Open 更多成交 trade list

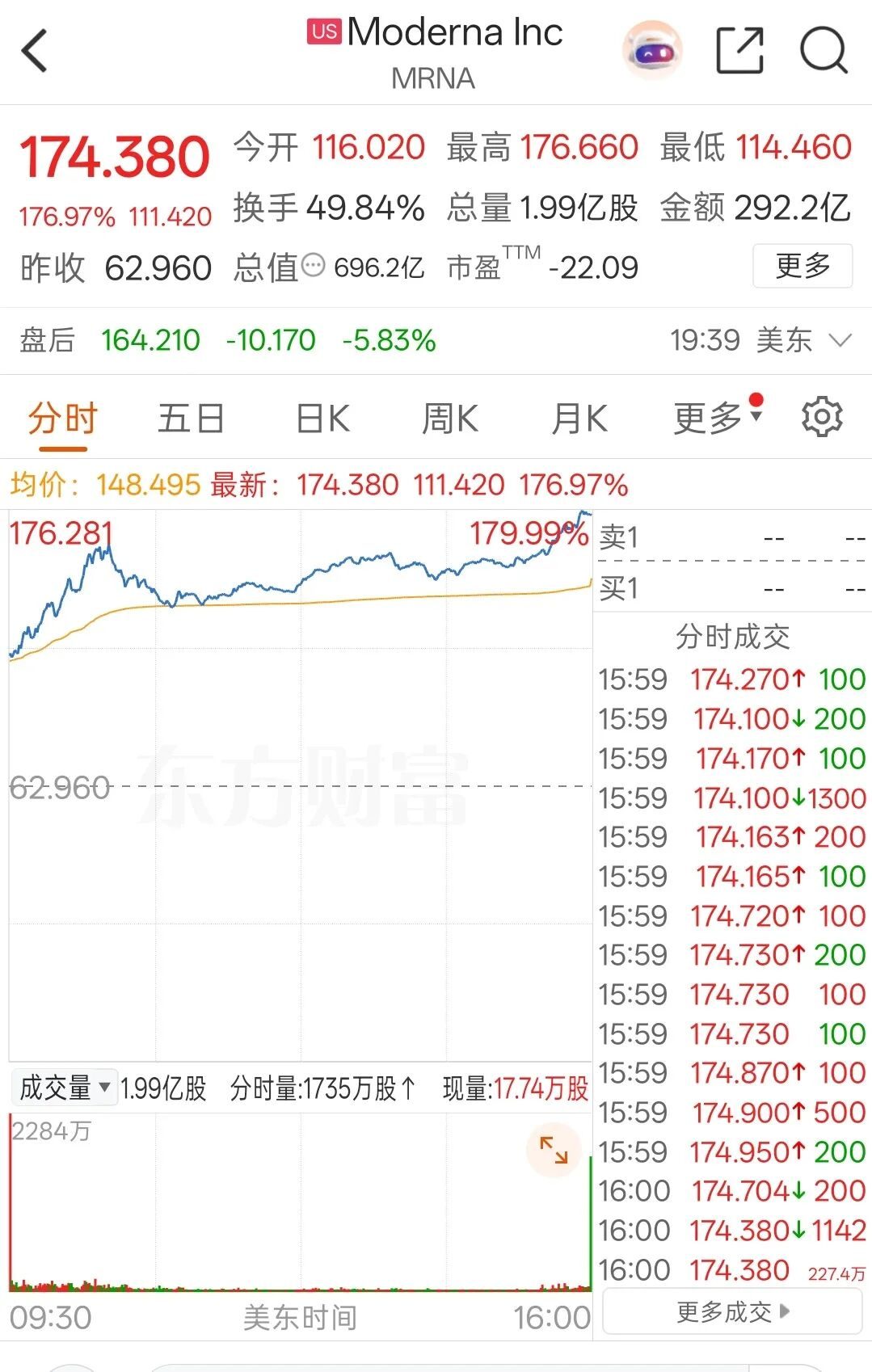[x=732, y=1311]
